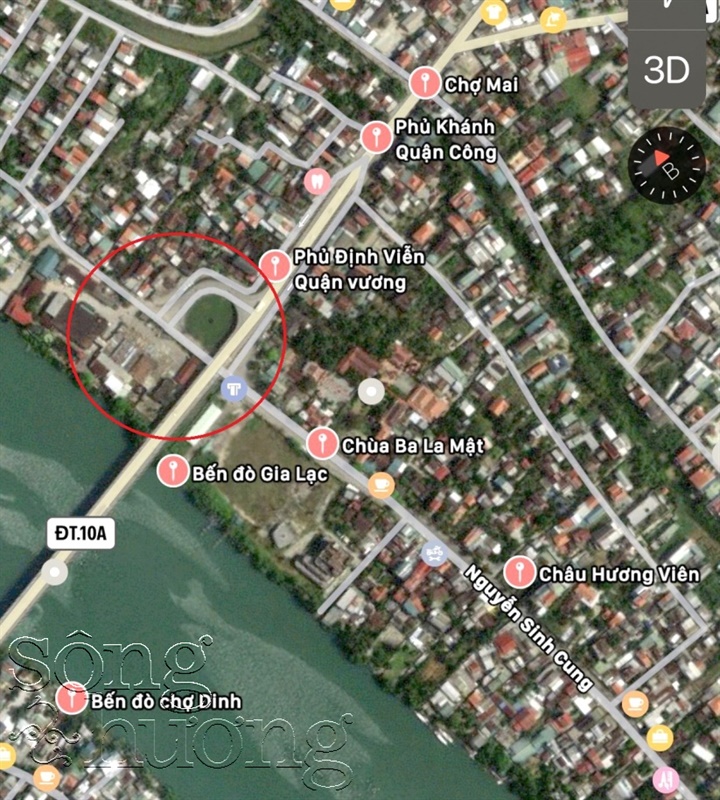Open Phủ Định Viễn Quận vương pin
The height and width of the screenshot is (800, 720).
[275, 265]
